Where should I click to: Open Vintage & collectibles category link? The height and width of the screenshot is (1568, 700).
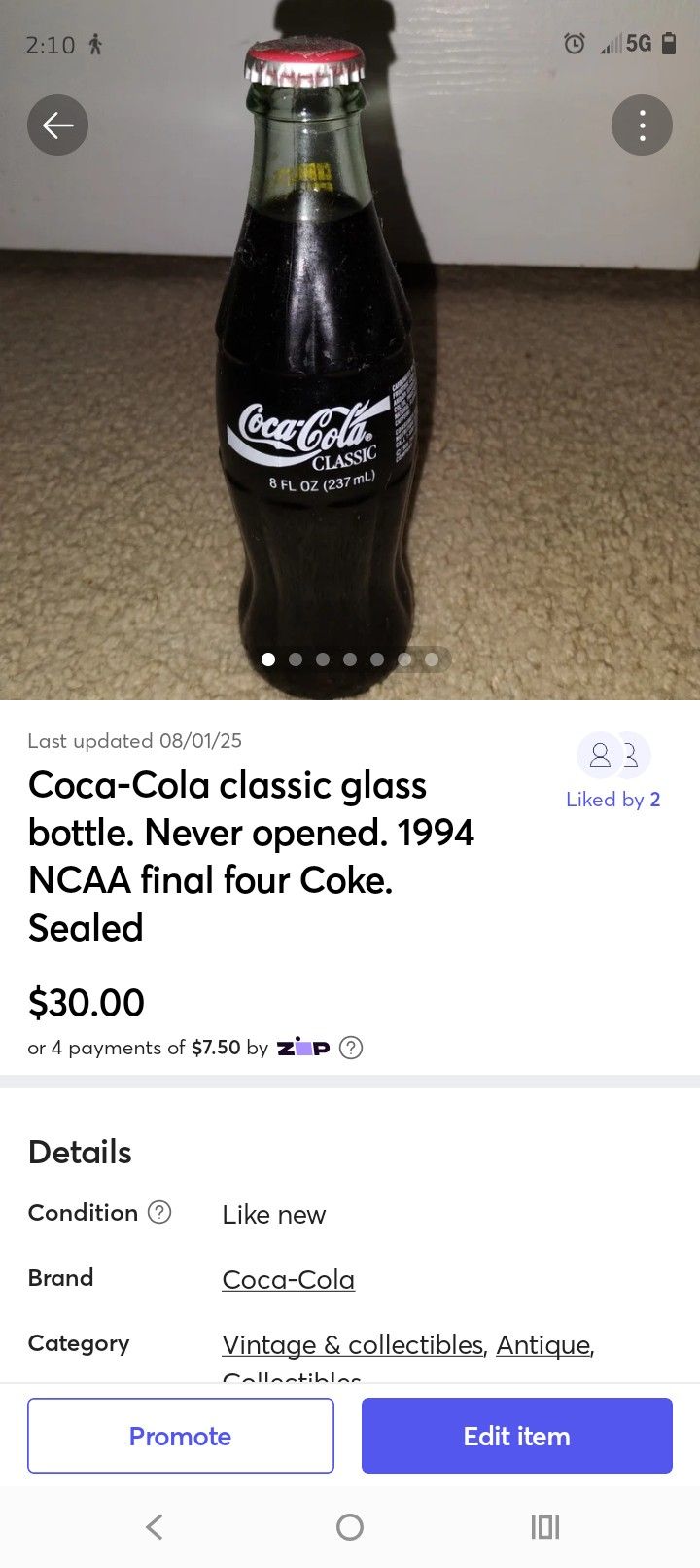tap(352, 1344)
